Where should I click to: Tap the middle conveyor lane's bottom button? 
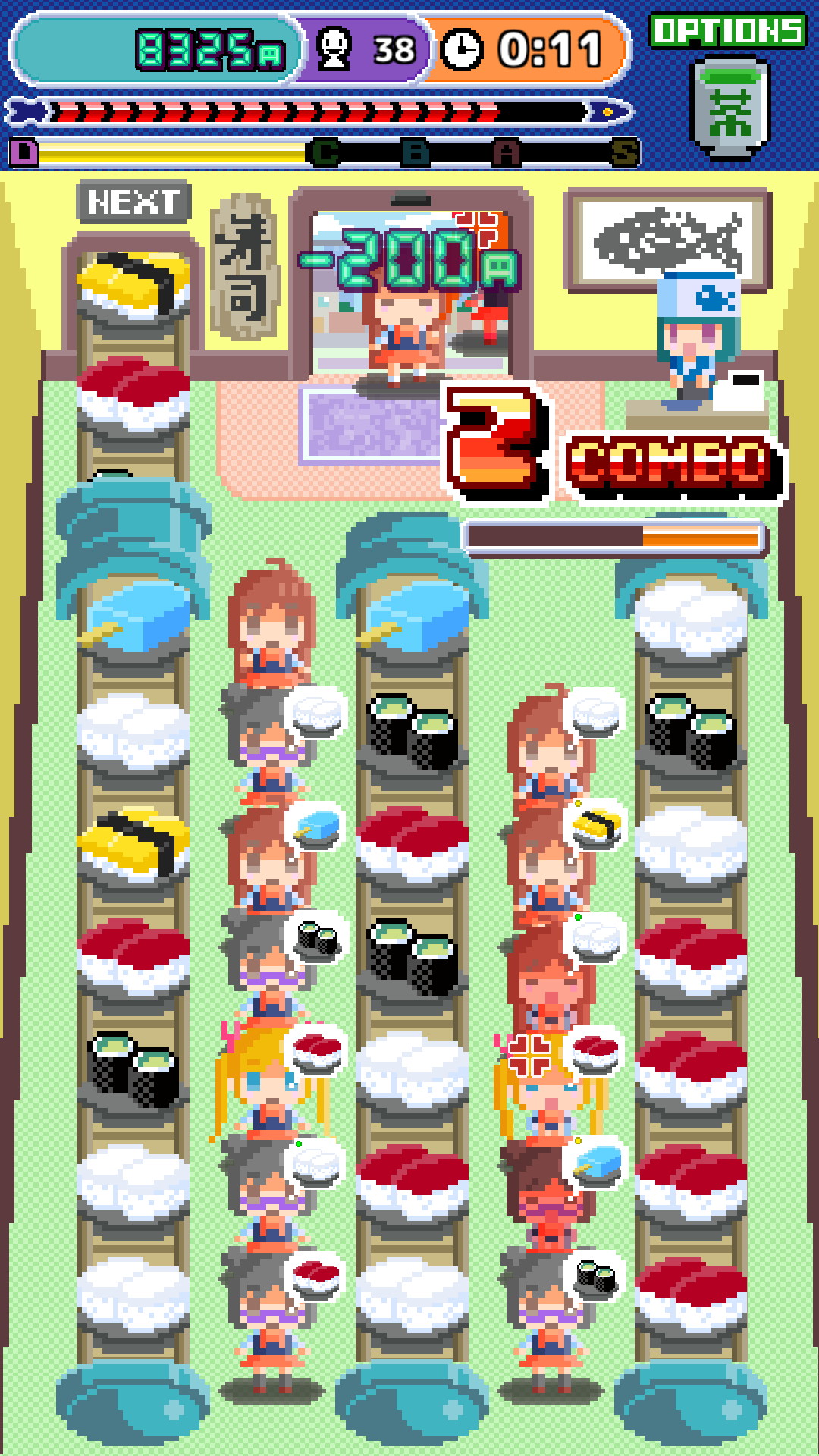click(x=412, y=1403)
